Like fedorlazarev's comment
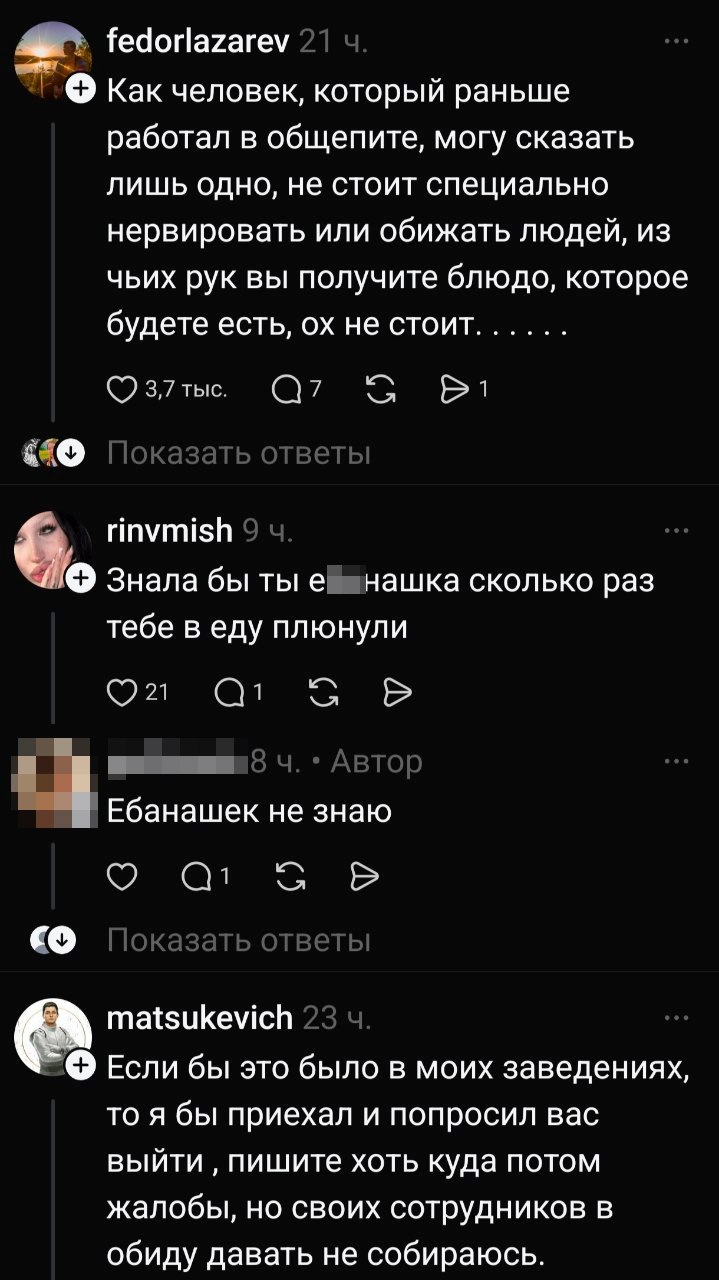The width and height of the screenshot is (719, 1280). tap(122, 390)
